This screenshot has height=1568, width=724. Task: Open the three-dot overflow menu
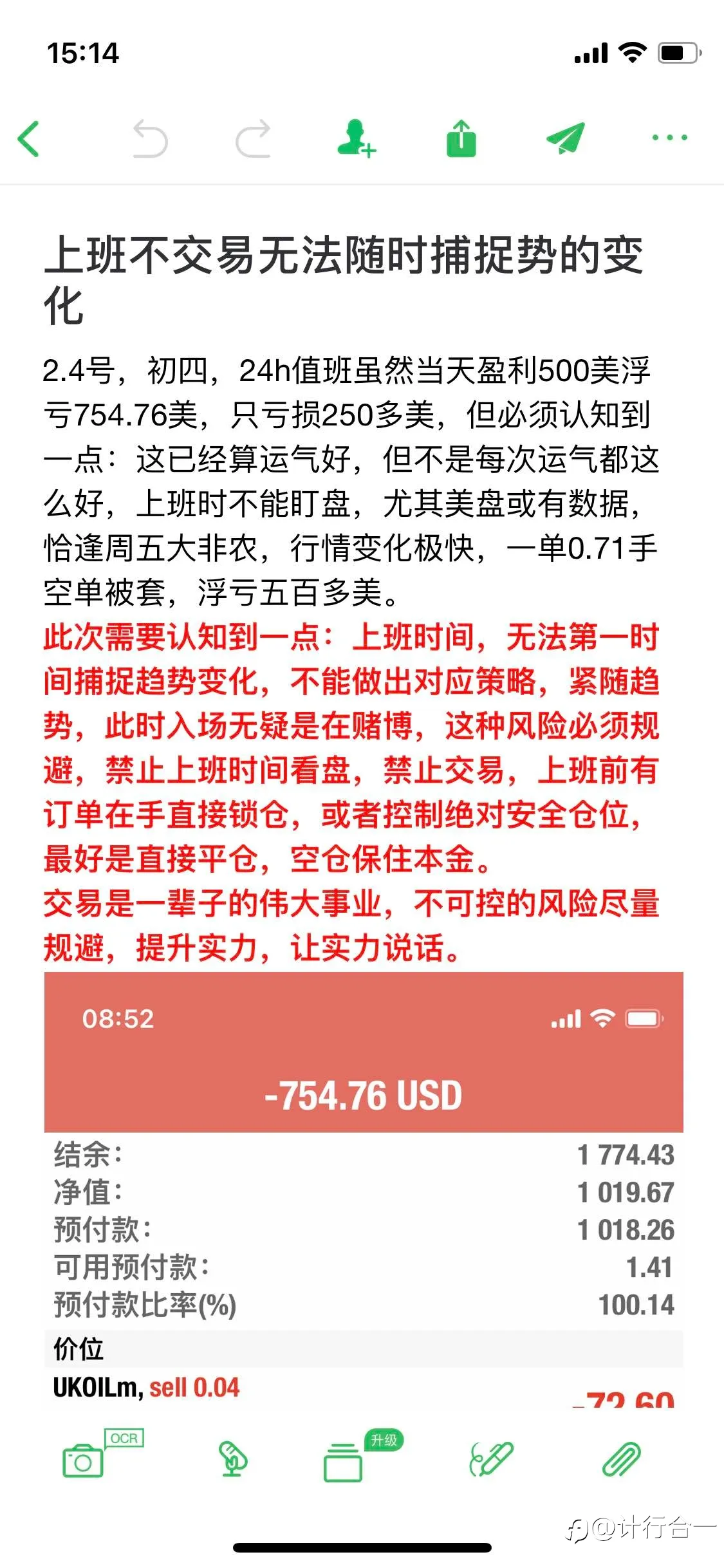[x=669, y=137]
